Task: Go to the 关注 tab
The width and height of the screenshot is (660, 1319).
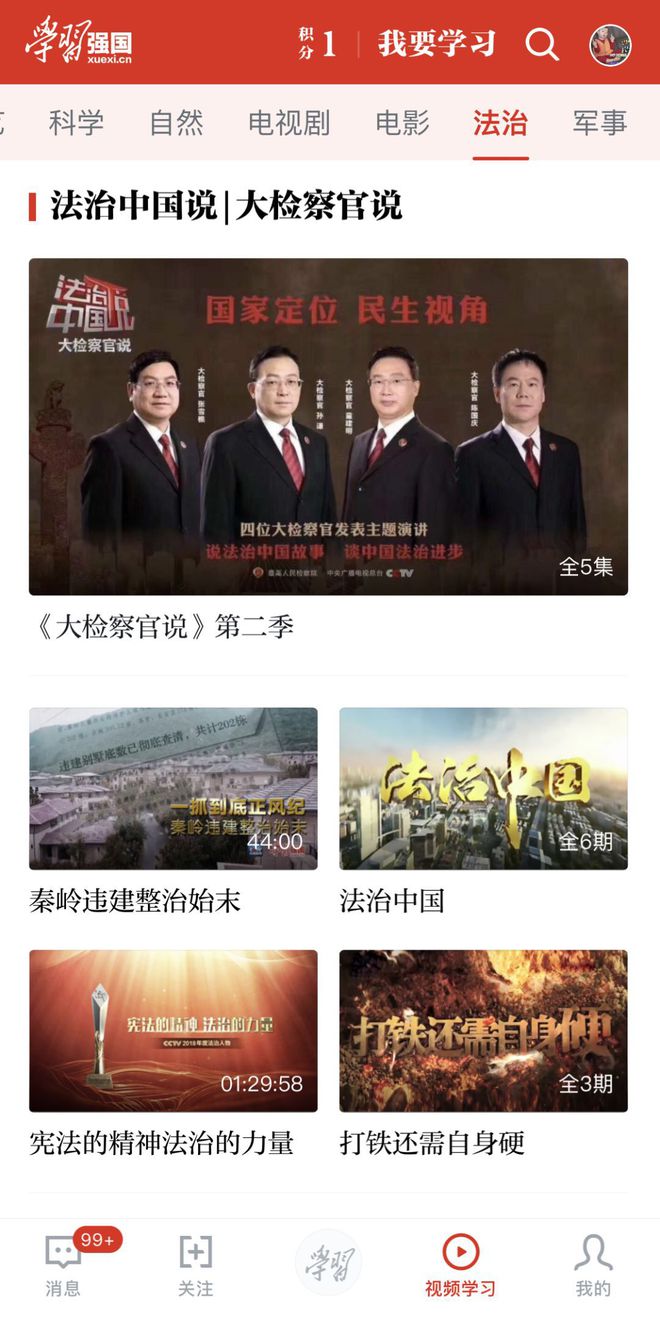Action: point(195,1266)
